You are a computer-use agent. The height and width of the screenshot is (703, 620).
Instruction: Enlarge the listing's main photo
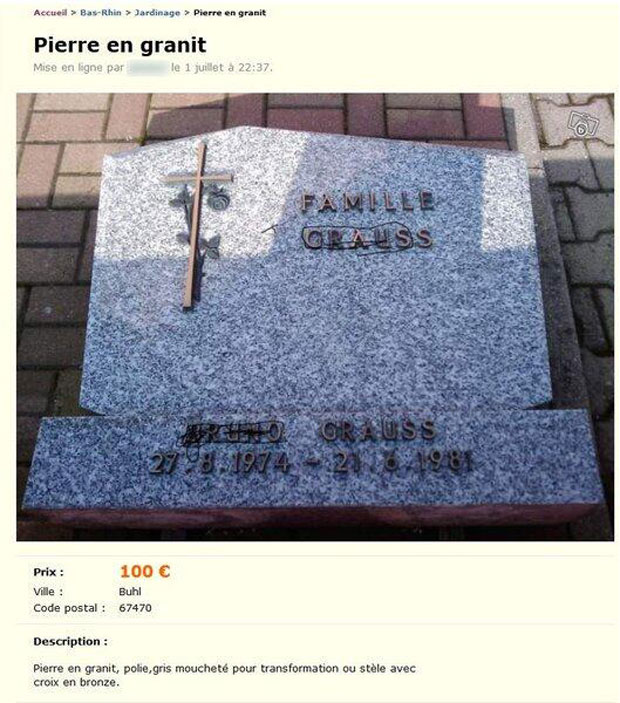(x=315, y=317)
